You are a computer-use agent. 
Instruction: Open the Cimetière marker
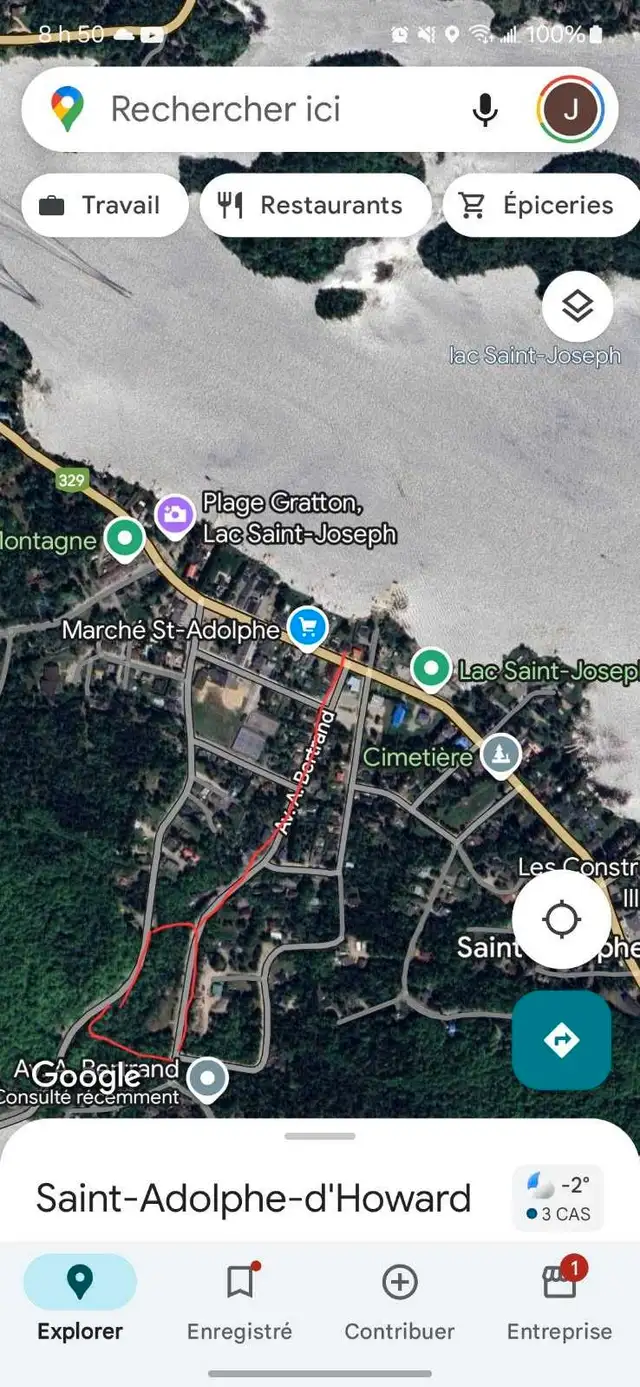tap(500, 755)
